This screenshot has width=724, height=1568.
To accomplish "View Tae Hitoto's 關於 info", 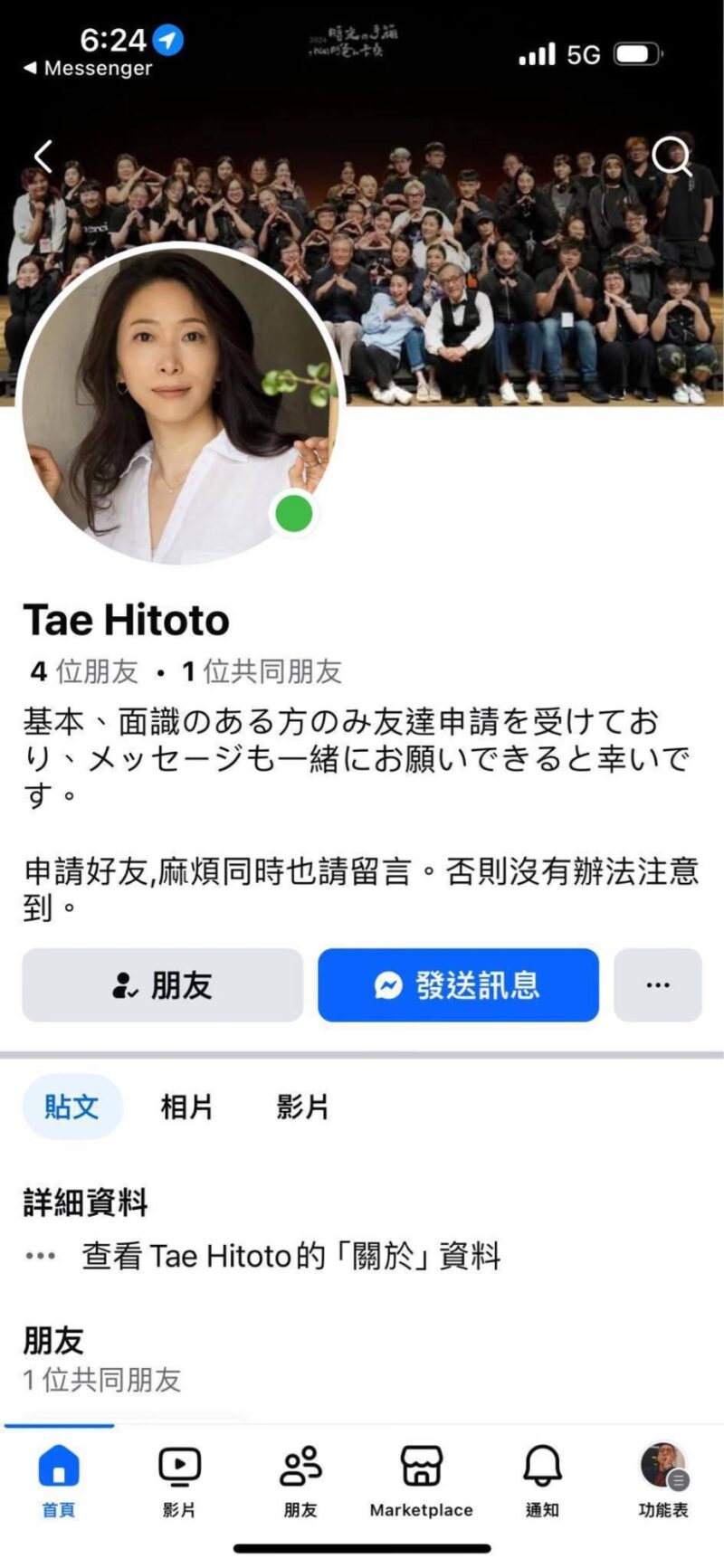I will (x=290, y=1256).
